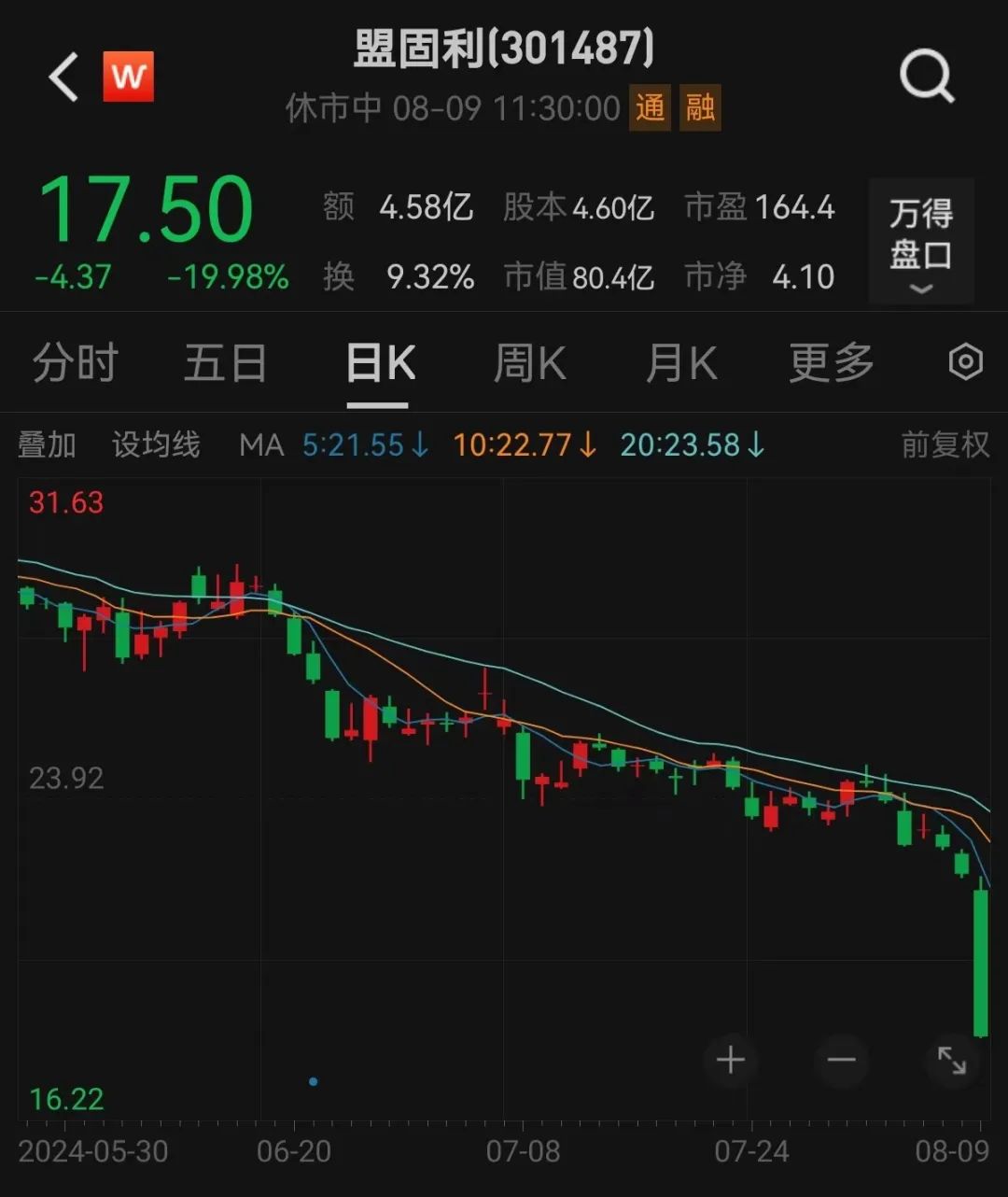Switch to the 五日 chart tab
Viewport: 1008px width, 1197px height.
pos(225,363)
